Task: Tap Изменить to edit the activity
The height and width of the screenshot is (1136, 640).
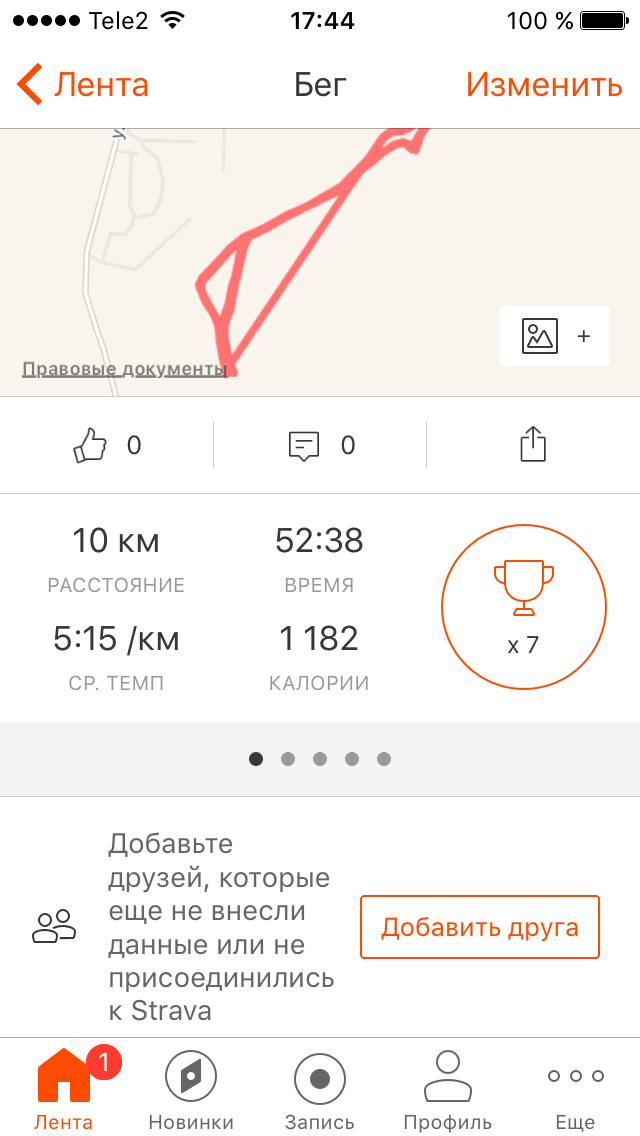Action: pos(544,85)
